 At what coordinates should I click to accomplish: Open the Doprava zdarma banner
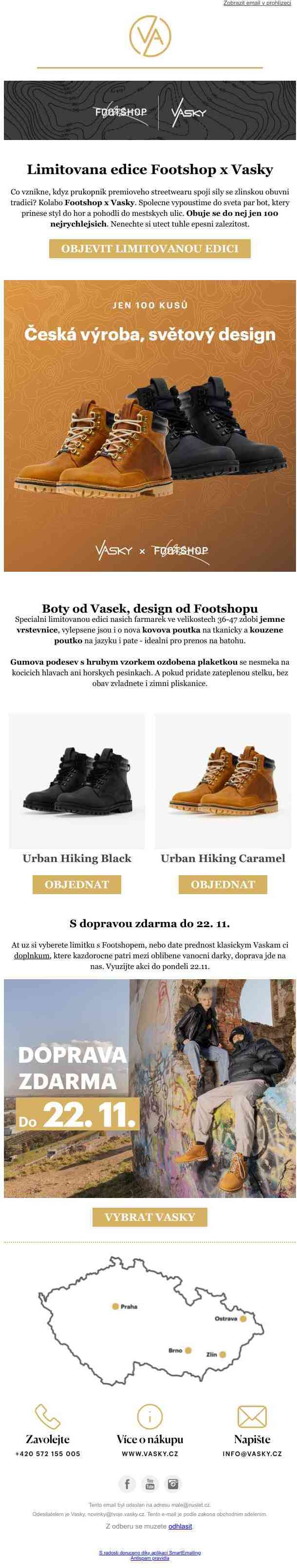[x=149, y=1088]
